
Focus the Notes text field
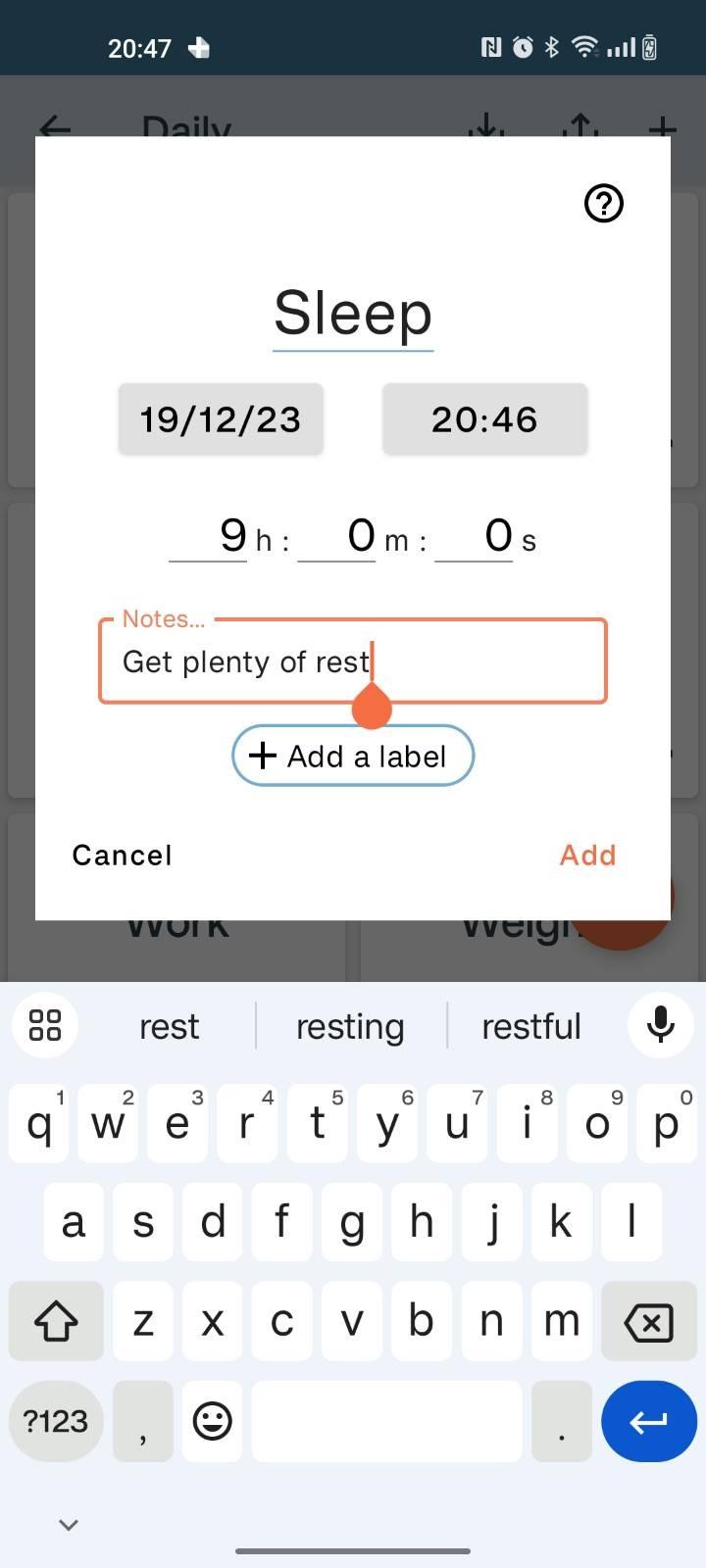pyautogui.click(x=353, y=661)
